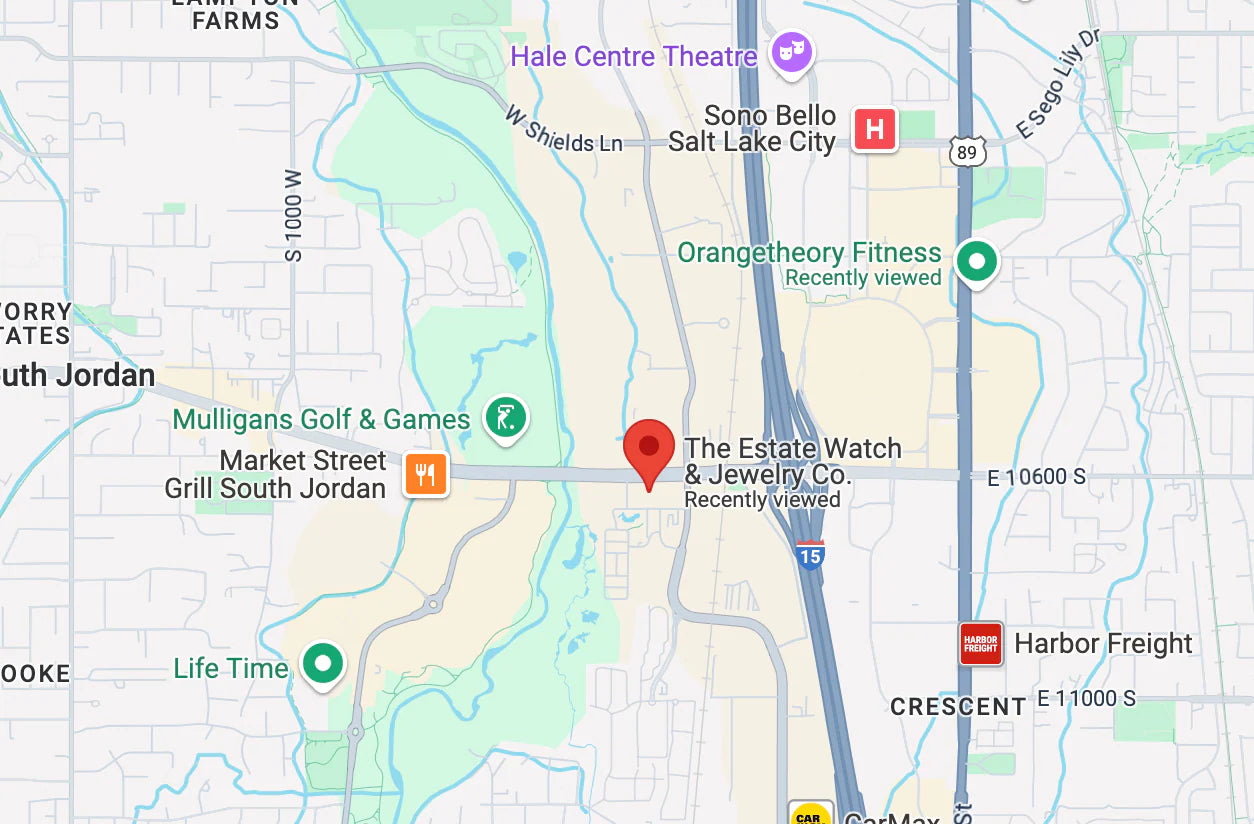This screenshot has width=1254, height=824.
Task: Open the Market Street Grill restaurant marker
Action: pyautogui.click(x=426, y=474)
